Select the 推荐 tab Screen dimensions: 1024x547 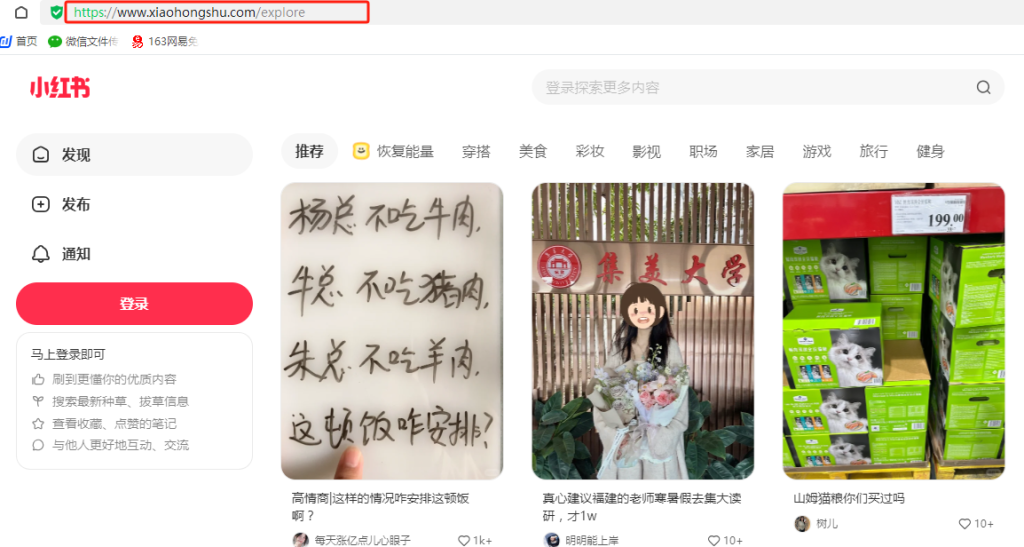pos(310,152)
